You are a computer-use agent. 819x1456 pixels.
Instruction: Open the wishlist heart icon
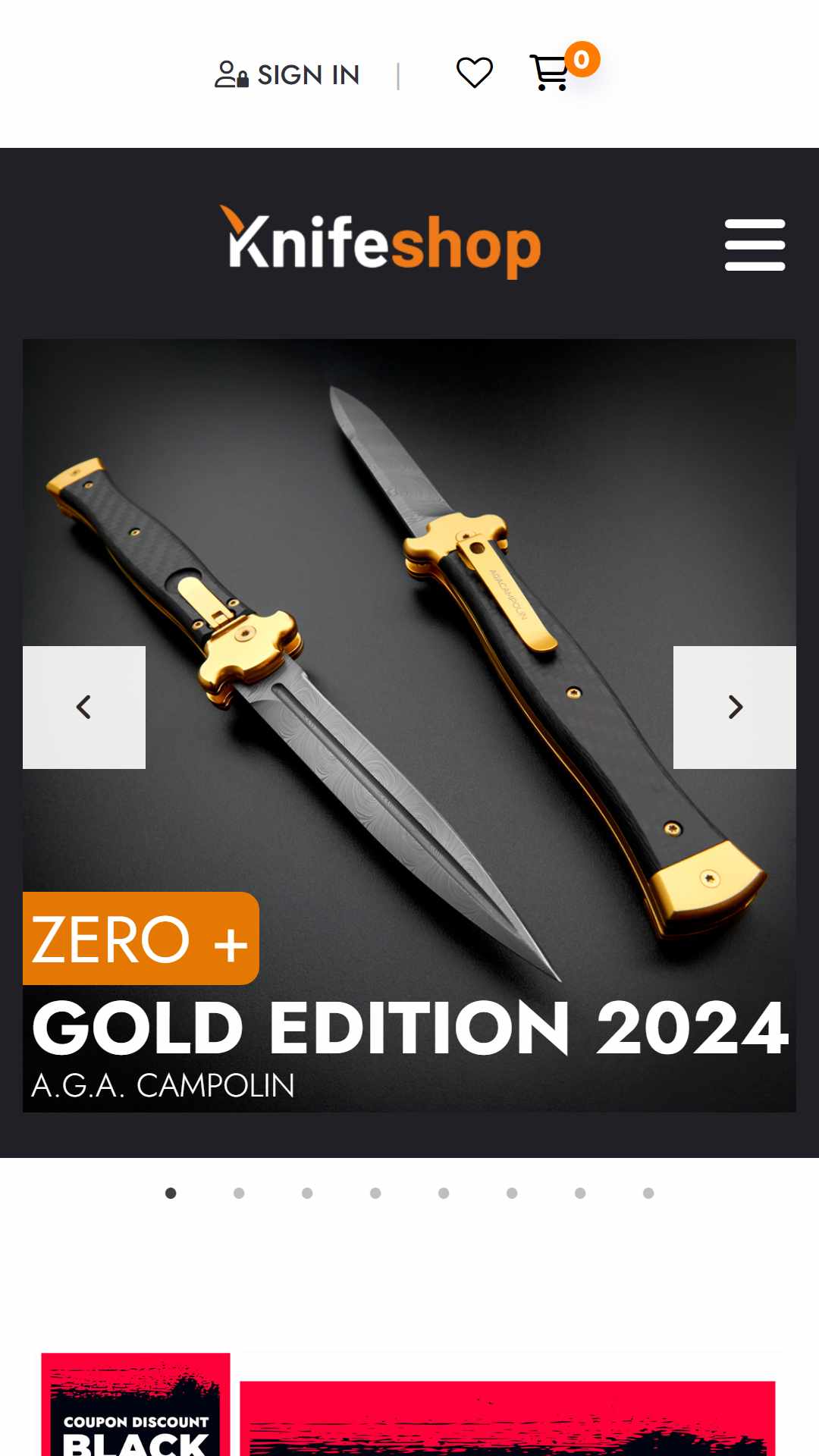coord(475,74)
